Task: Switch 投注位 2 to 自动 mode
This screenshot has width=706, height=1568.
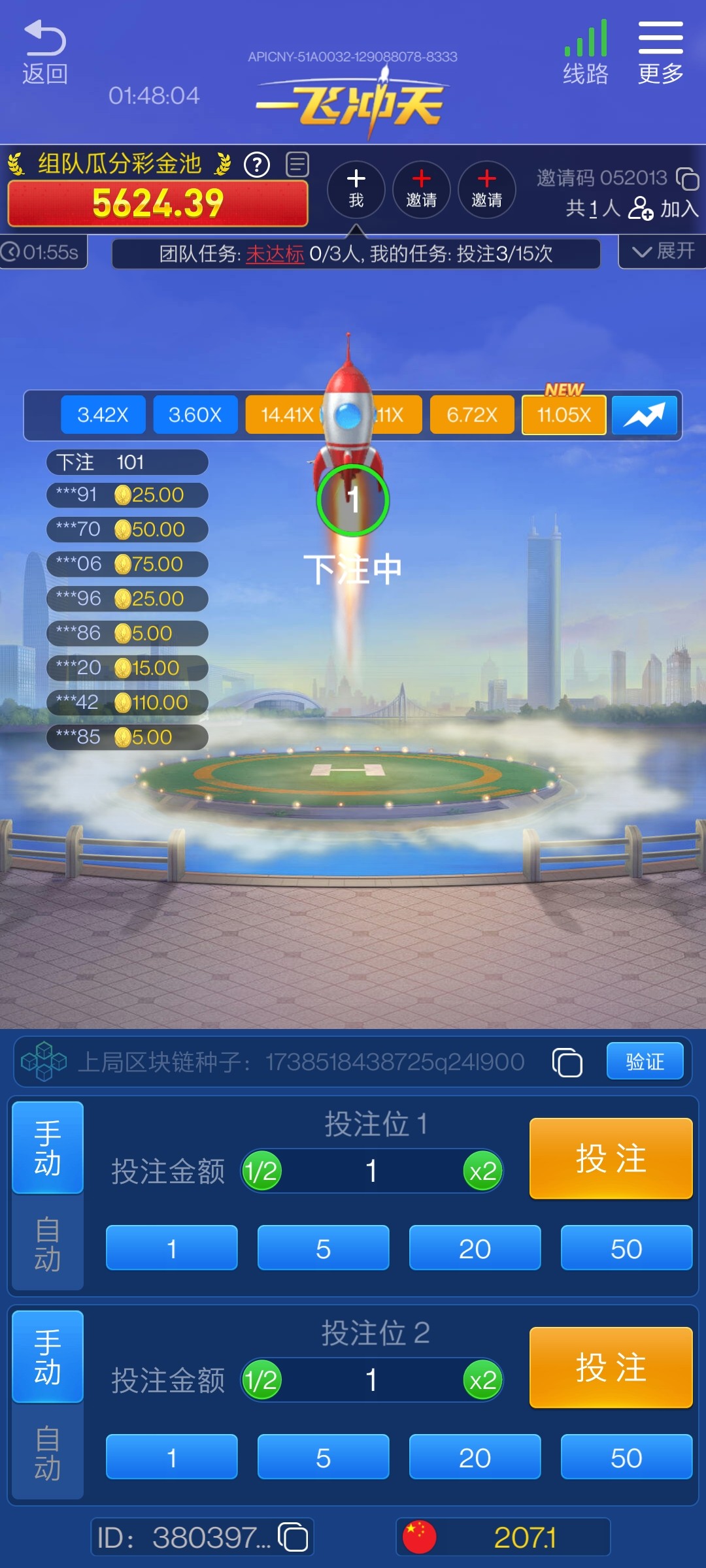Action: click(48, 1452)
